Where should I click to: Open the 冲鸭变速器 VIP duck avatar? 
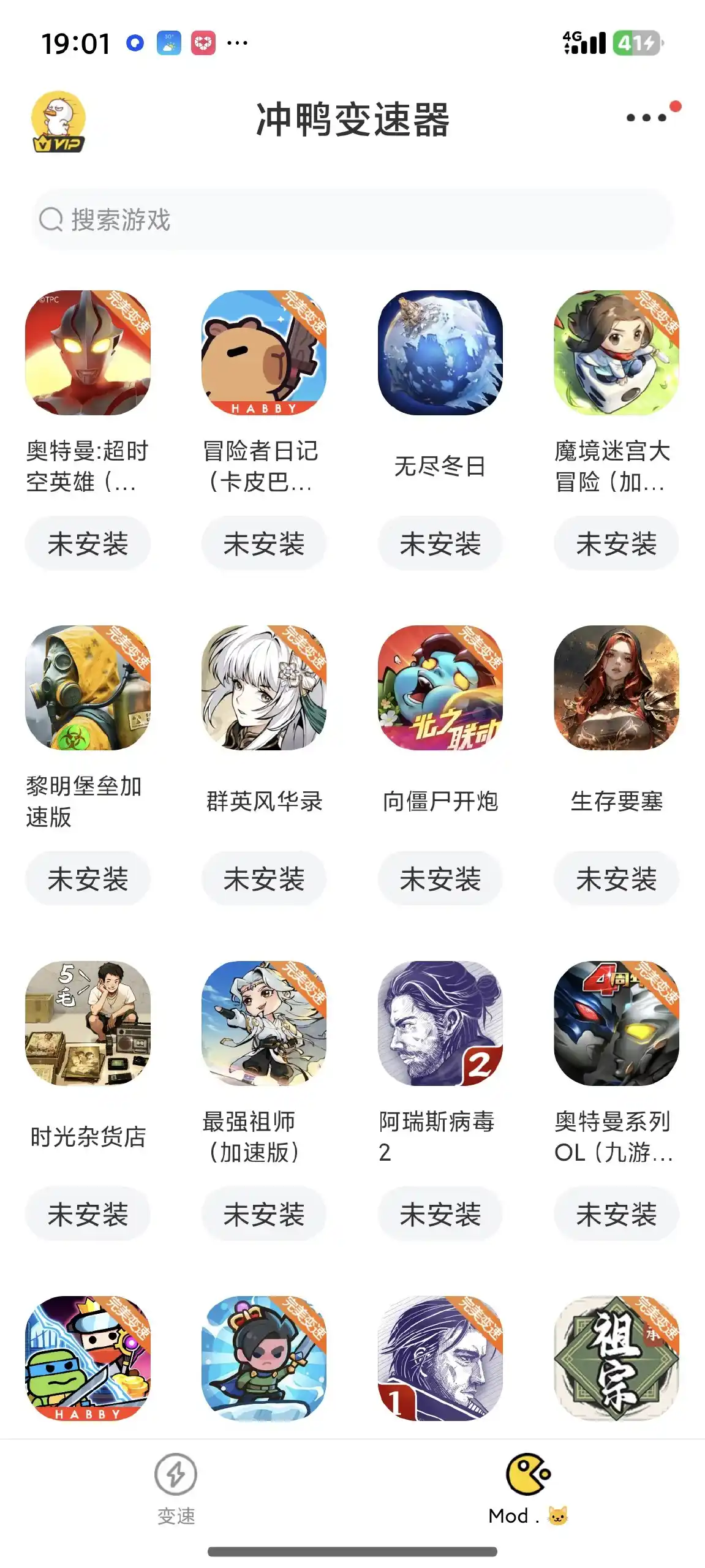pyautogui.click(x=59, y=120)
